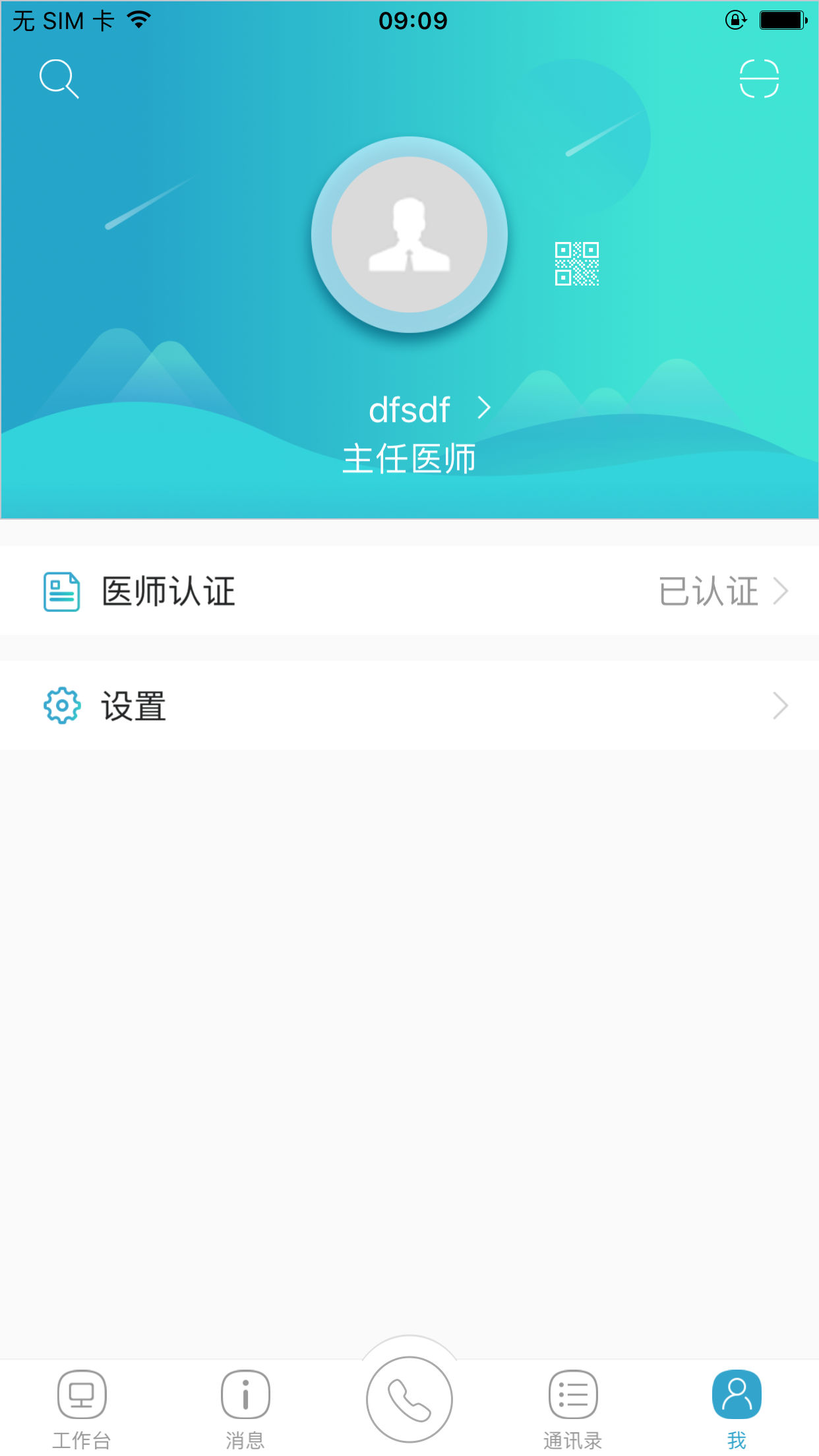Open the 通讯录 contacts list icon

[x=572, y=1394]
